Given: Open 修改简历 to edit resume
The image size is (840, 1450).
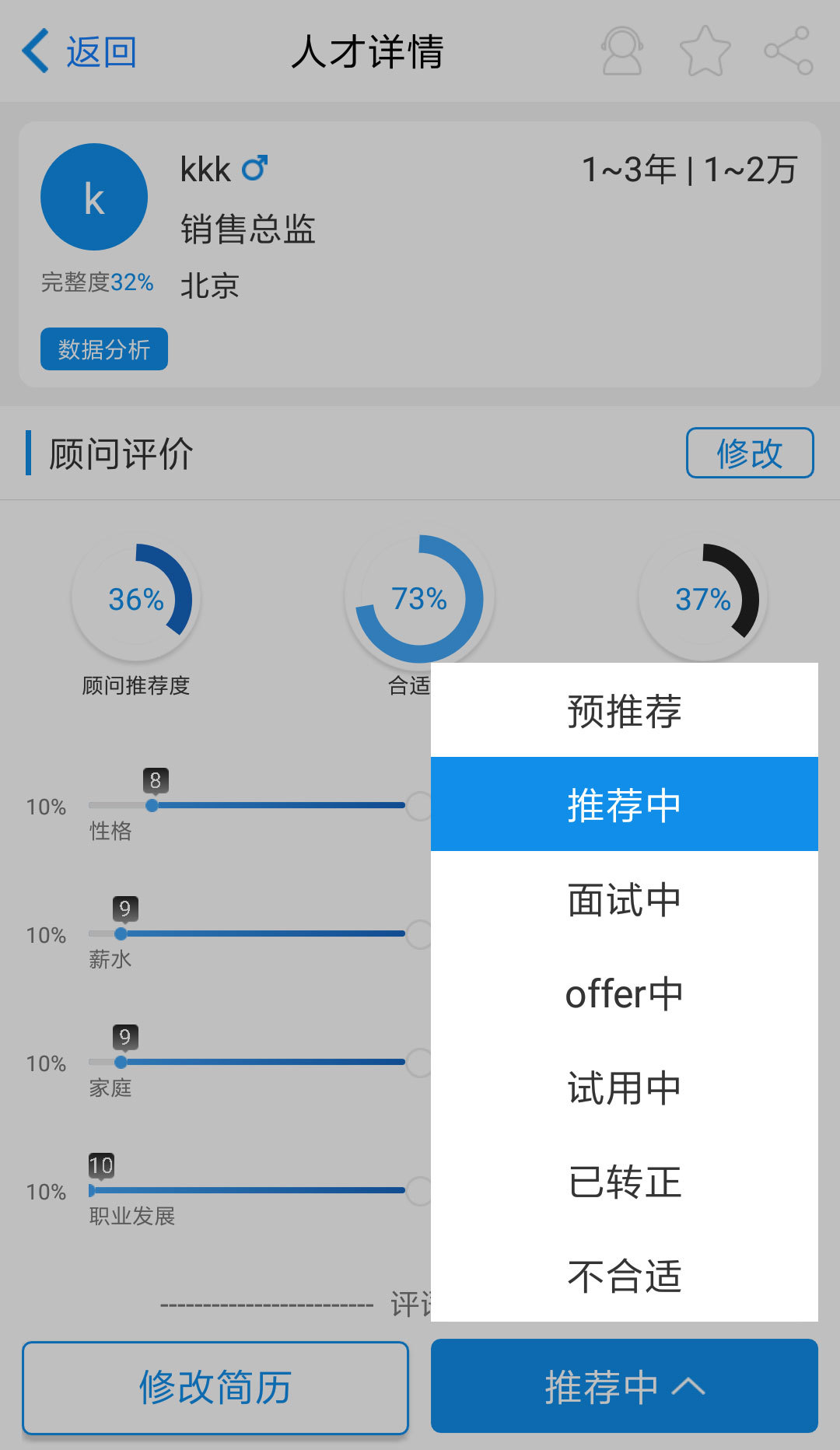Looking at the screenshot, I should coord(215,1388).
